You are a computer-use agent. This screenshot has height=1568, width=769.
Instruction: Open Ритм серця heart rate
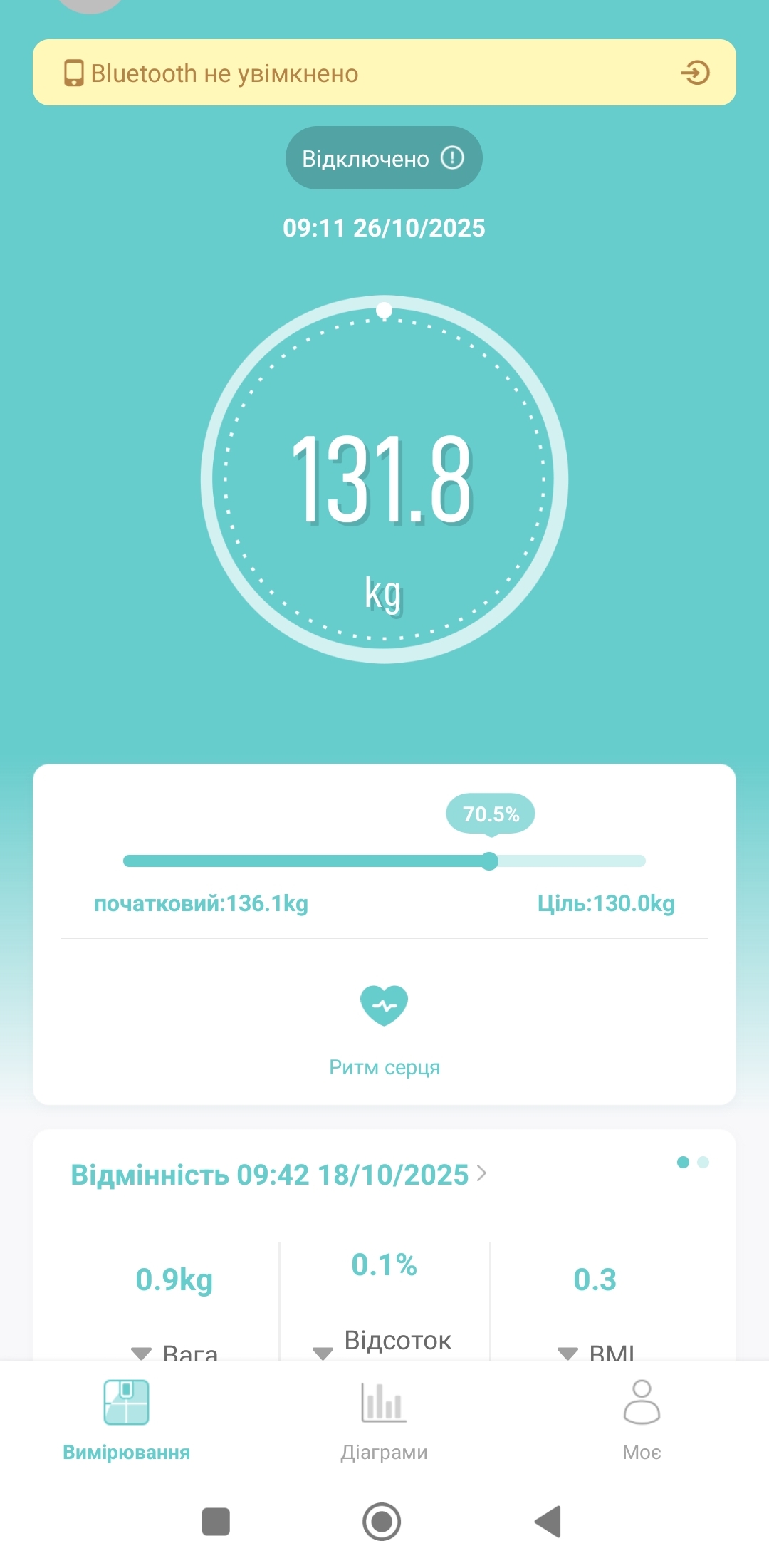click(x=384, y=1026)
